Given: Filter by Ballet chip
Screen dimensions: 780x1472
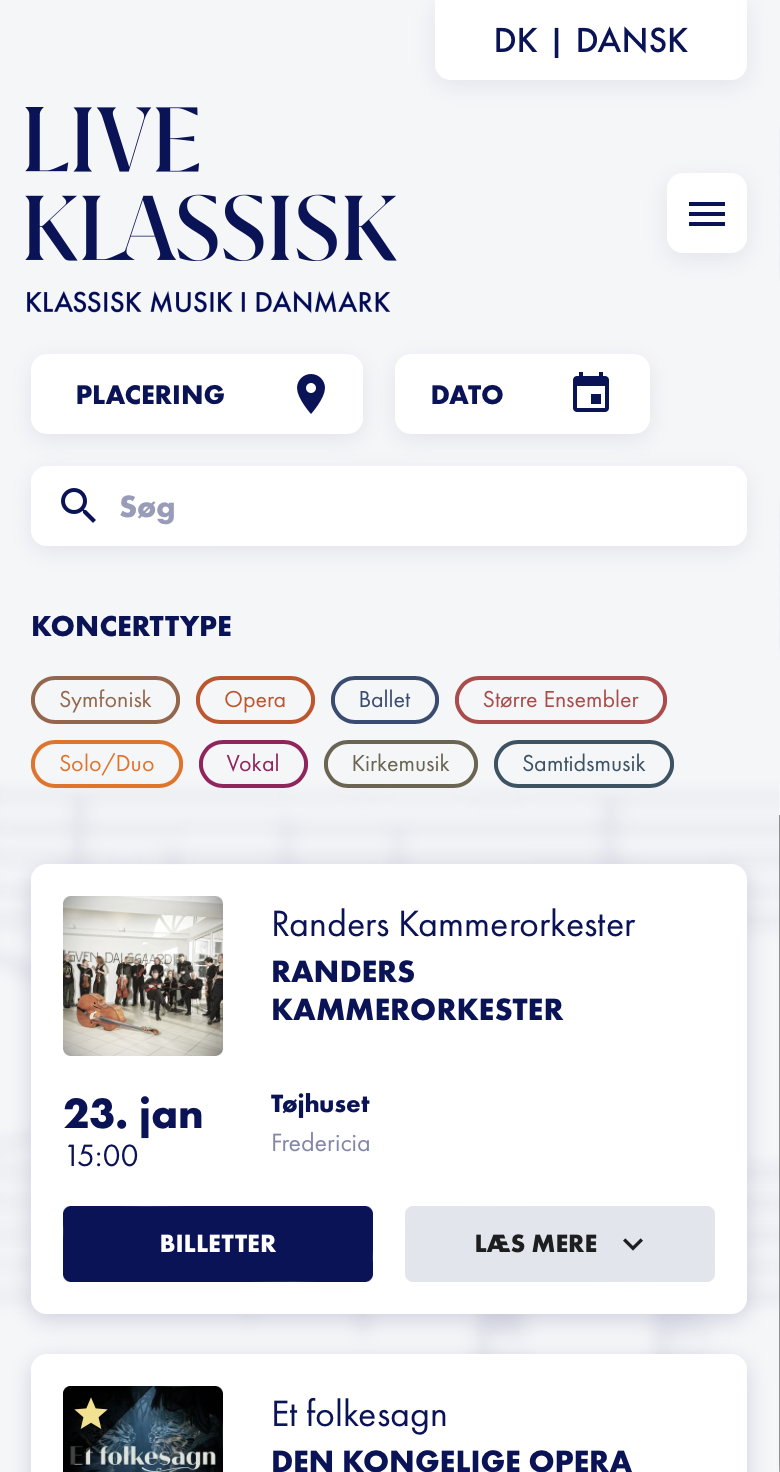Looking at the screenshot, I should (x=385, y=700).
